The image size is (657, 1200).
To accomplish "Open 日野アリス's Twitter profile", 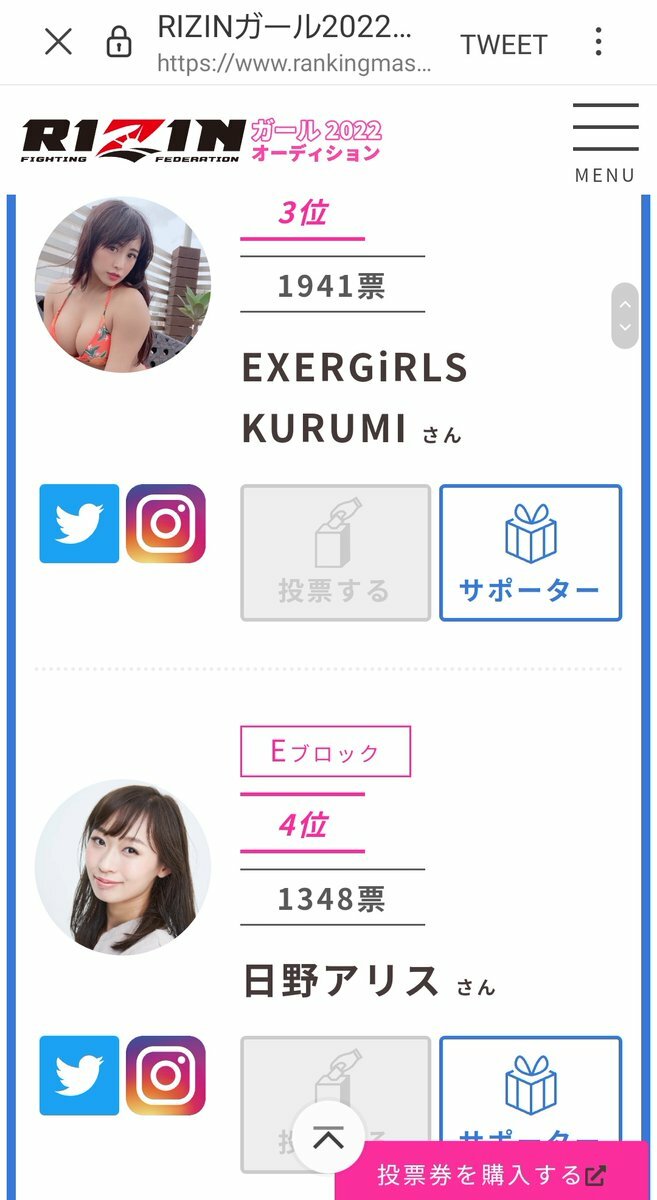I will coord(79,1075).
